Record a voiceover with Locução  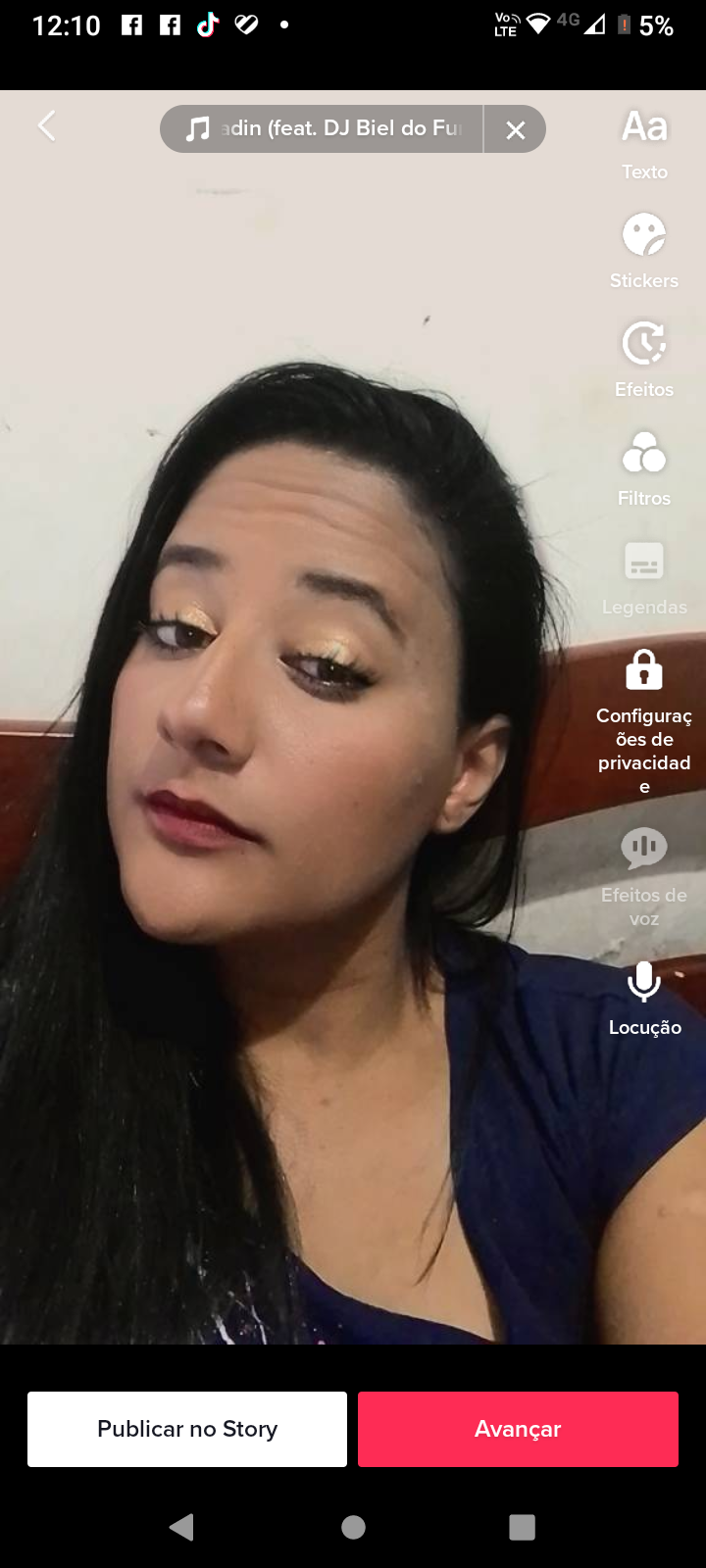point(644,997)
